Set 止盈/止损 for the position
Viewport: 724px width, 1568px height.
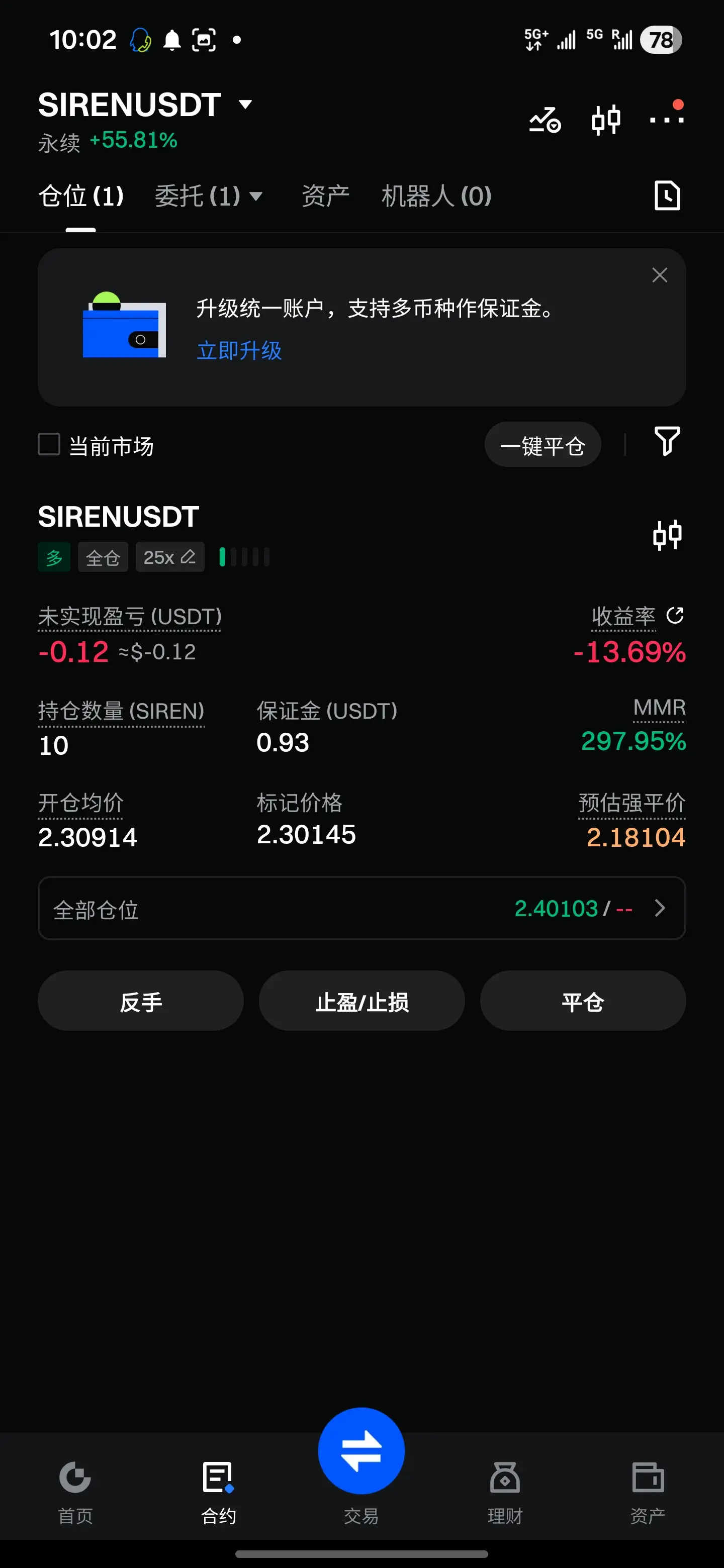click(361, 1001)
